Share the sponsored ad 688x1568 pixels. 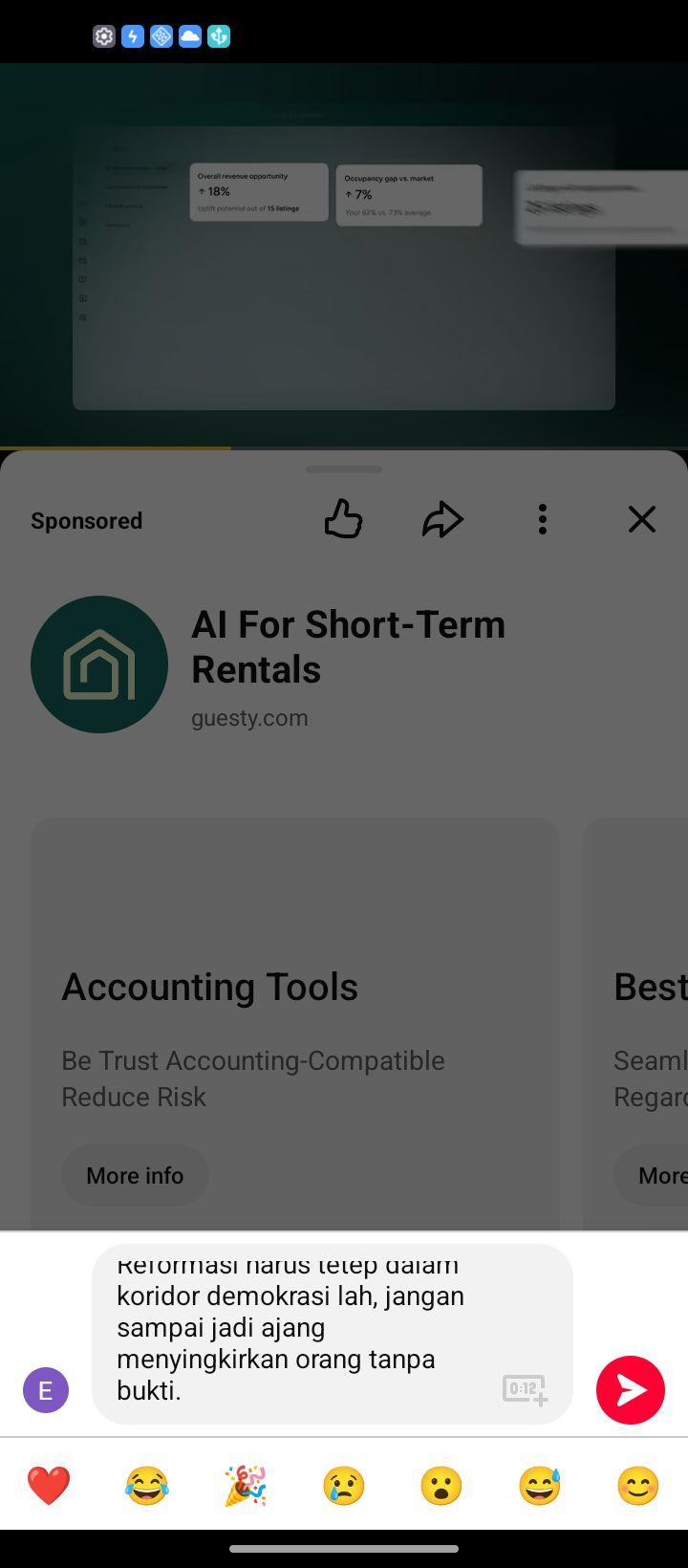(442, 520)
